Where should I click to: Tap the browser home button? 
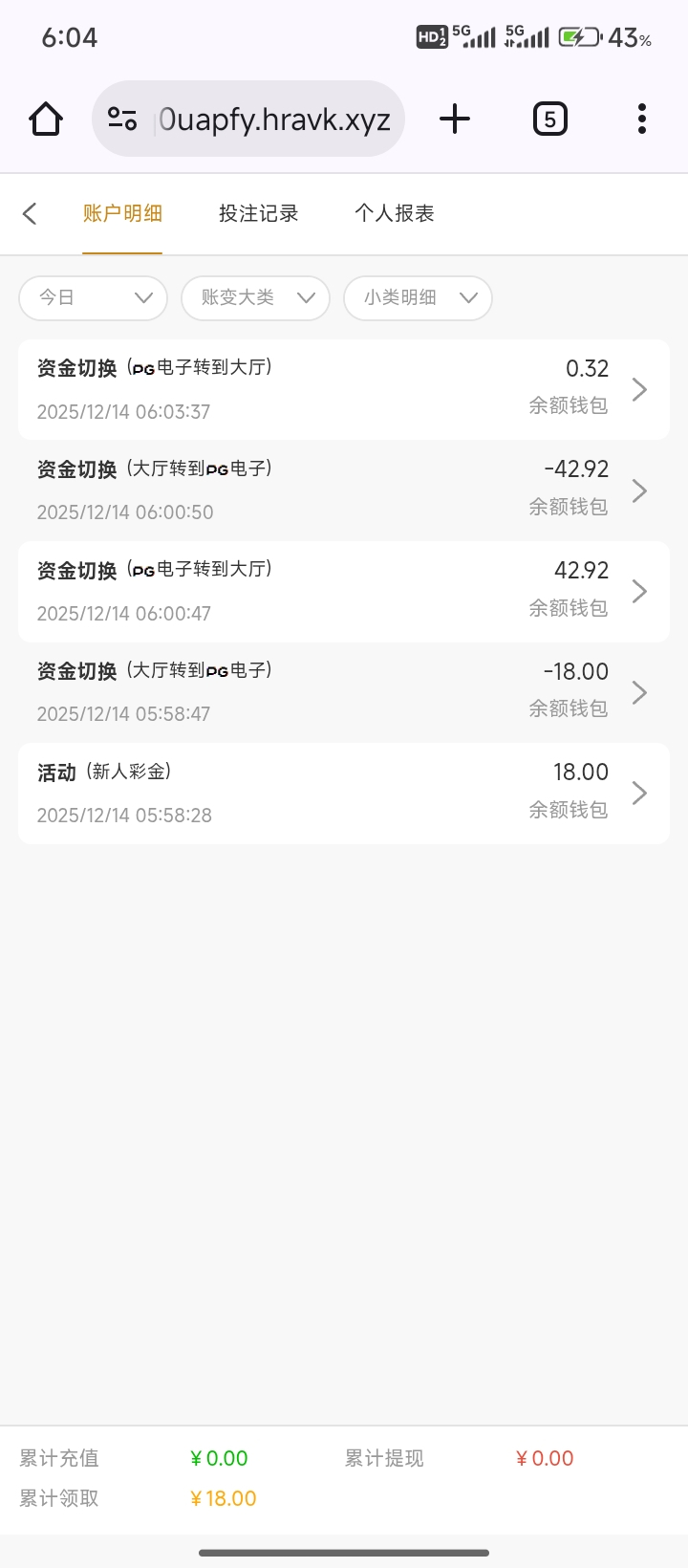(x=45, y=120)
